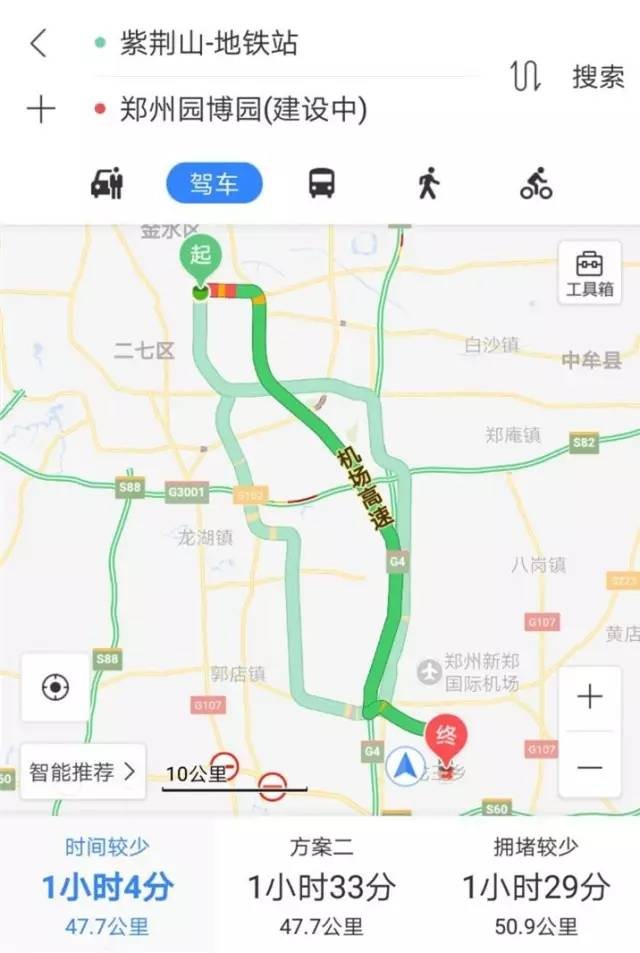Select the 时间较少 route, 1小时4分
640x953 pixels.
107,885
